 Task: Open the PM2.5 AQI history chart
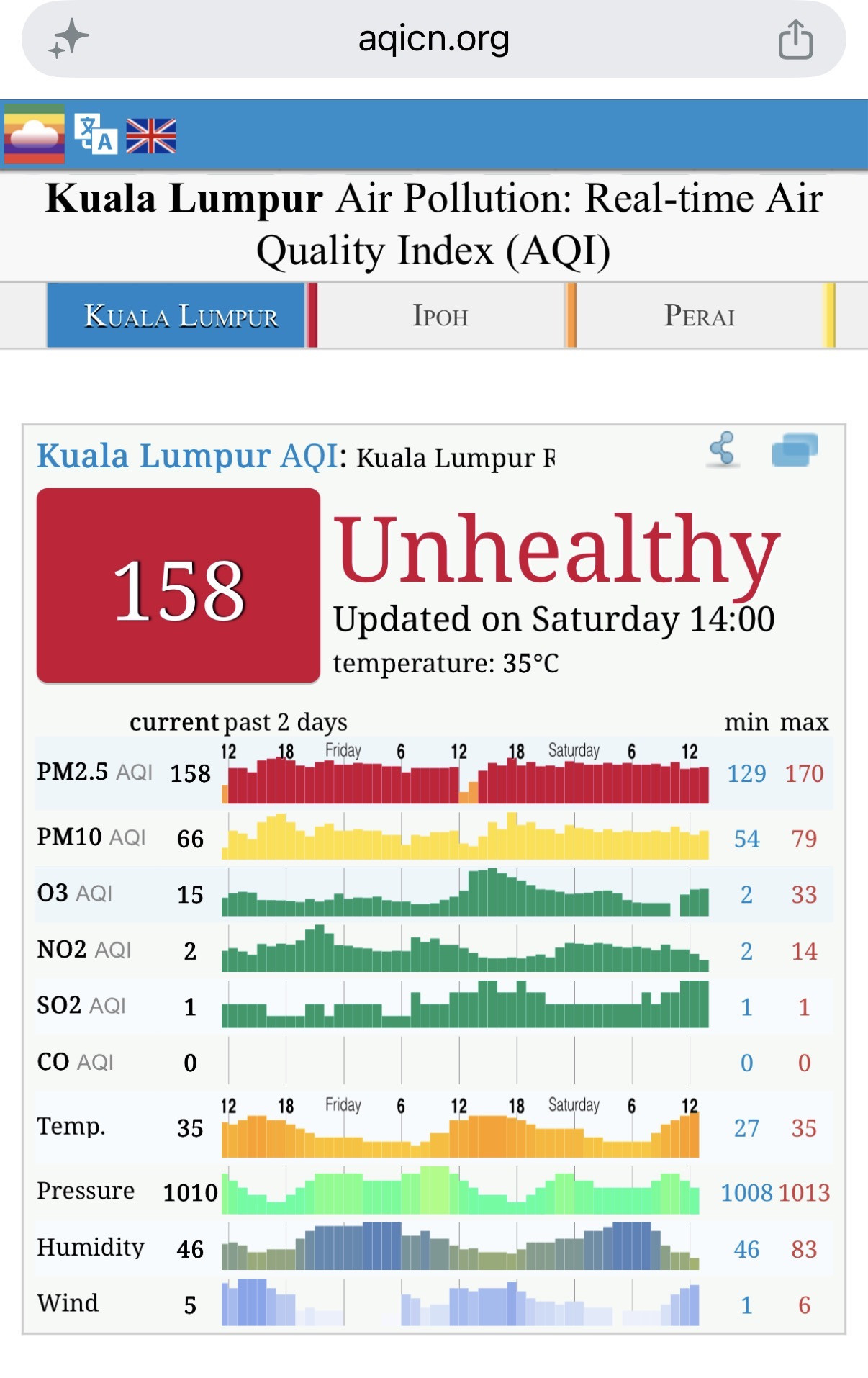[465, 773]
